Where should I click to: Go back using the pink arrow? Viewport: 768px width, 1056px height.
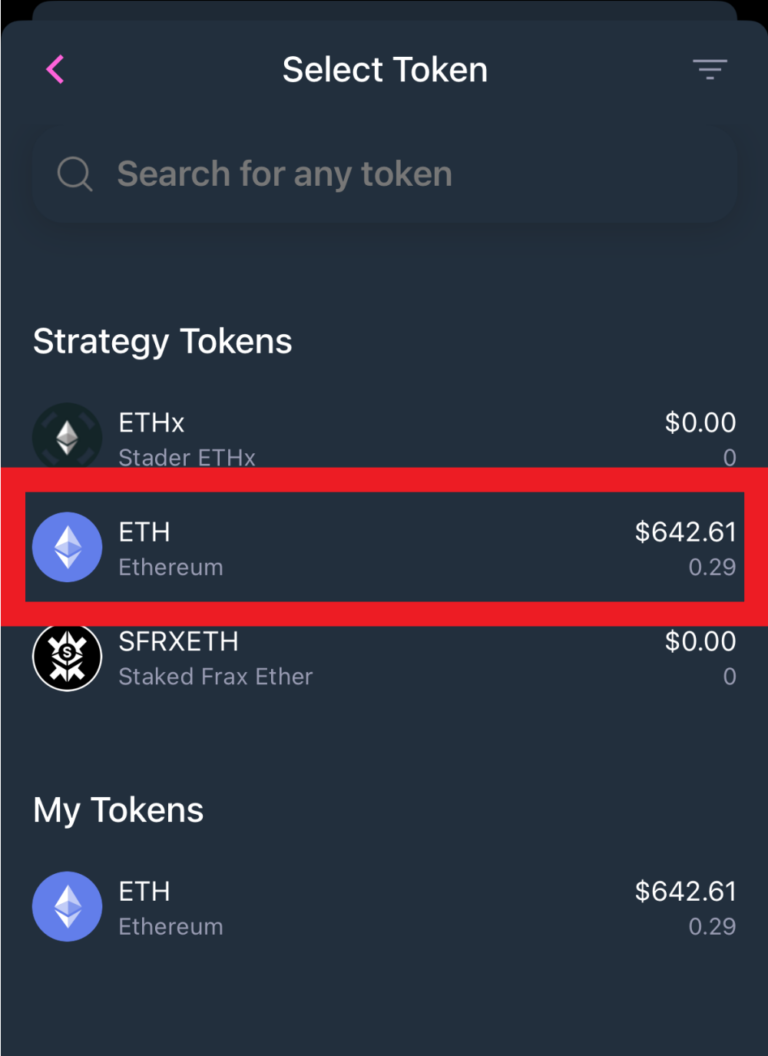tap(55, 70)
